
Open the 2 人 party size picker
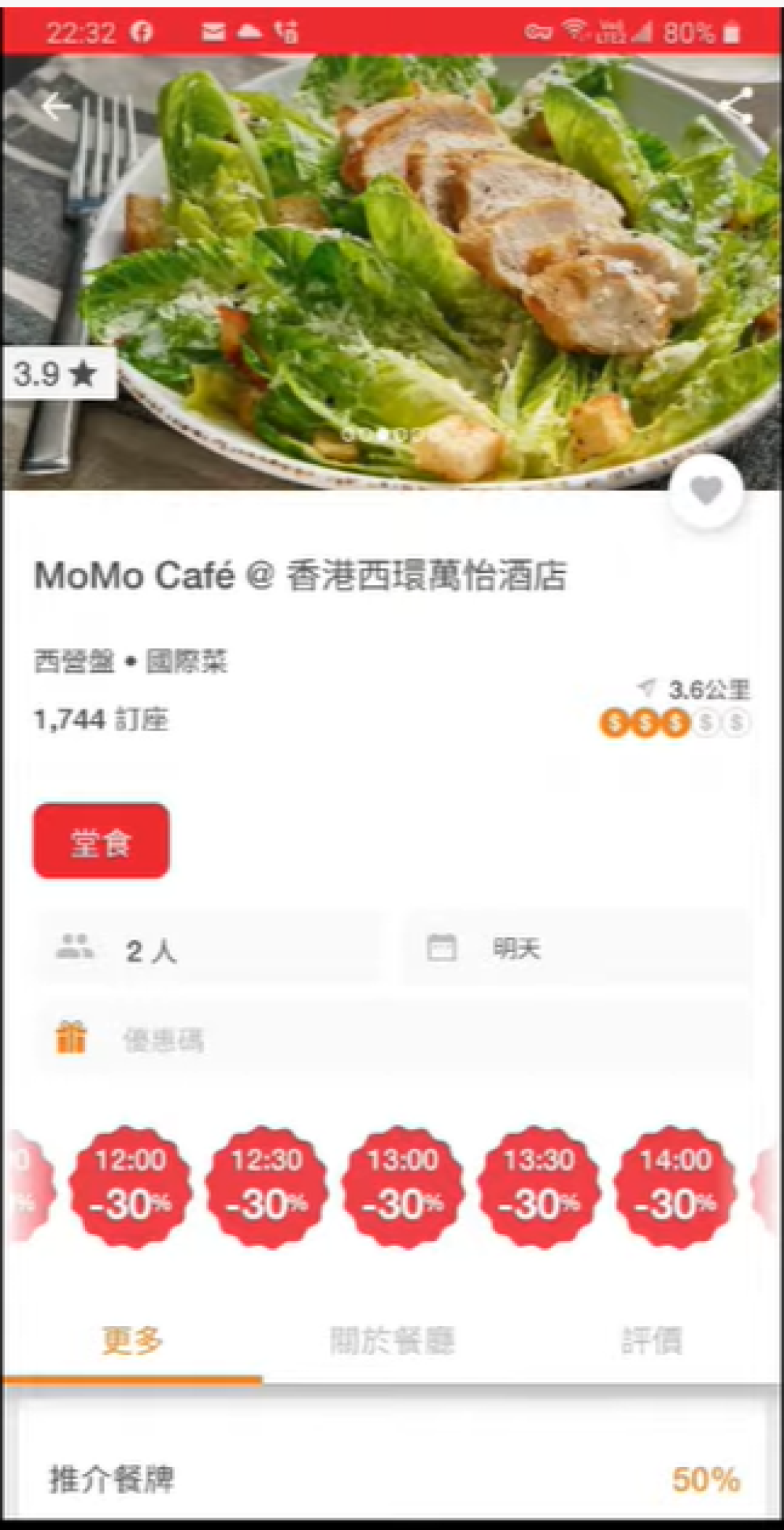pos(207,949)
